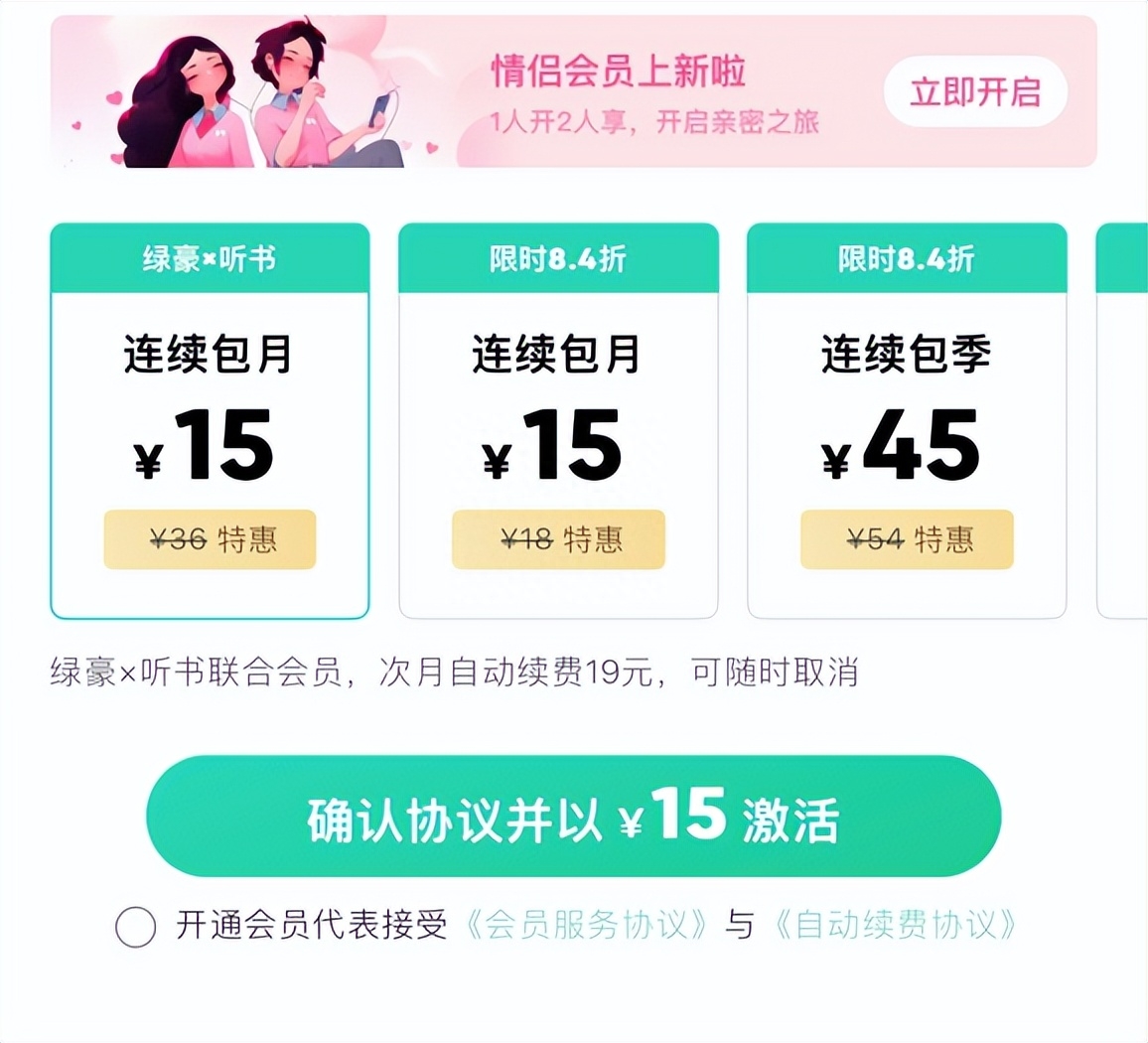The image size is (1148, 1043).
Task: Open the 《会员服务协议》 link
Action: [589, 925]
